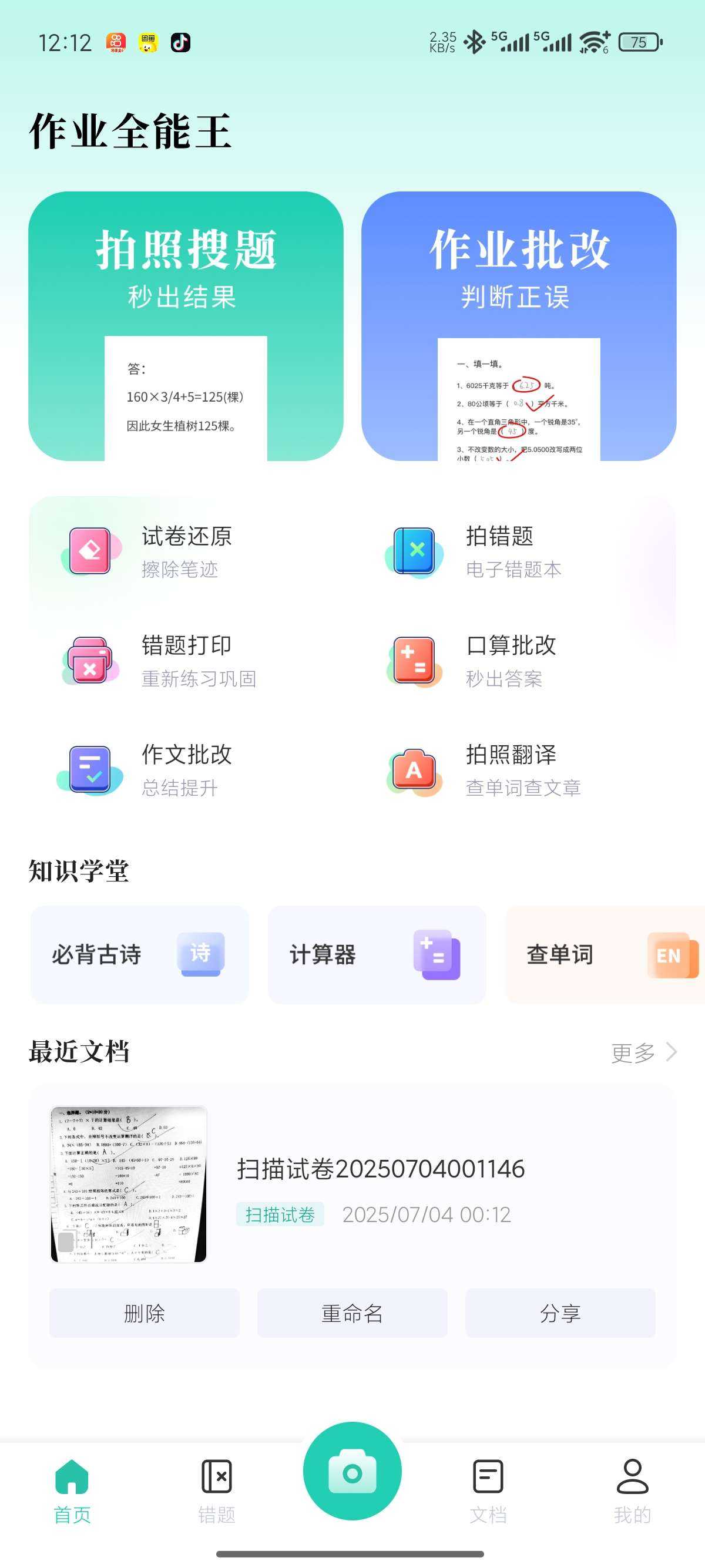Select 口算批改 mental math grading
The width and height of the screenshot is (705, 1568).
(x=511, y=661)
